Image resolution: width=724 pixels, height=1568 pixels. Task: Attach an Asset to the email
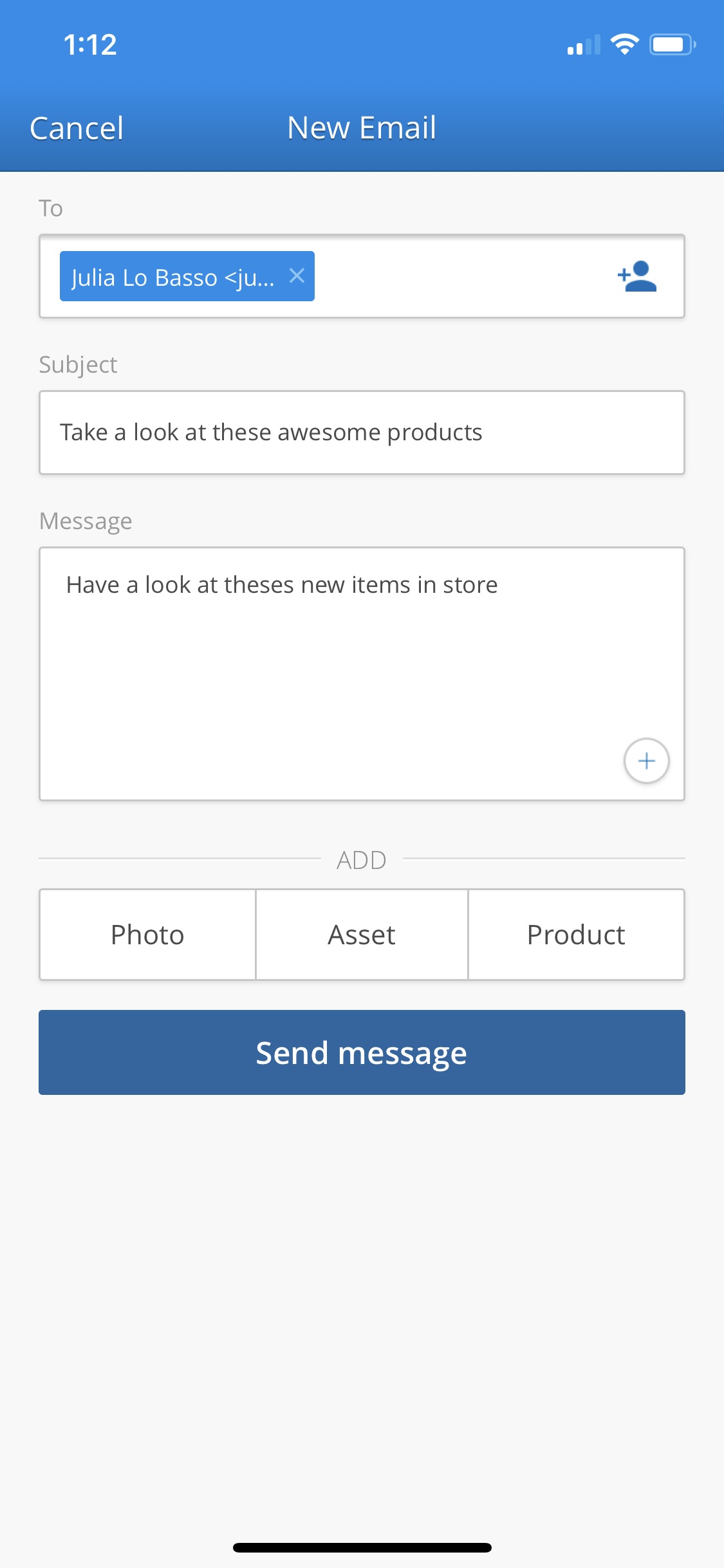click(362, 935)
